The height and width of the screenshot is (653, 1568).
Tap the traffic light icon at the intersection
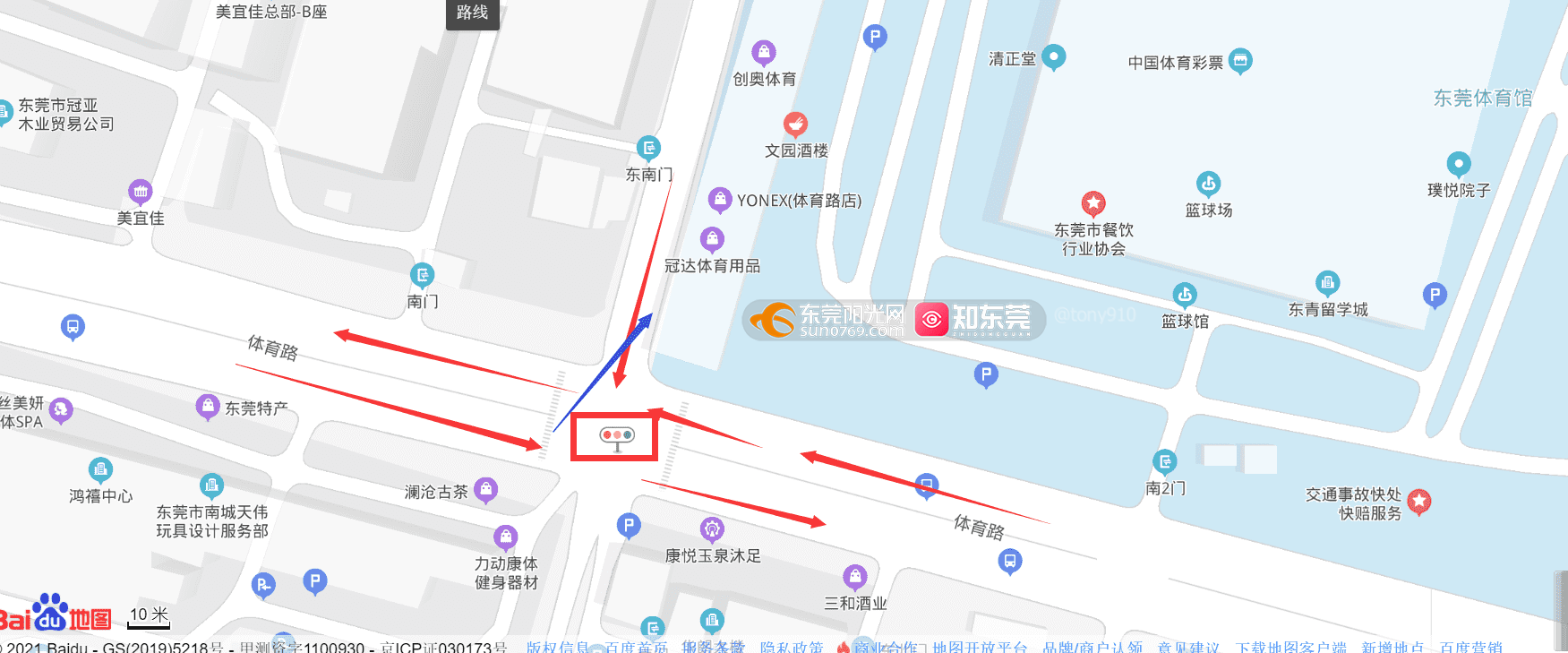616,435
